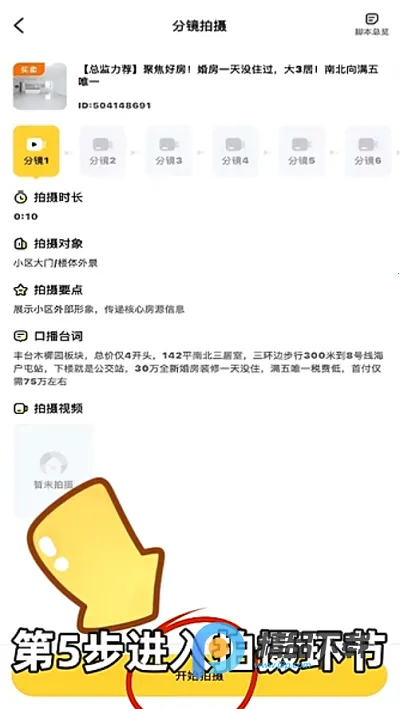Switch to 分镜5
The image size is (400, 709).
click(x=301, y=151)
